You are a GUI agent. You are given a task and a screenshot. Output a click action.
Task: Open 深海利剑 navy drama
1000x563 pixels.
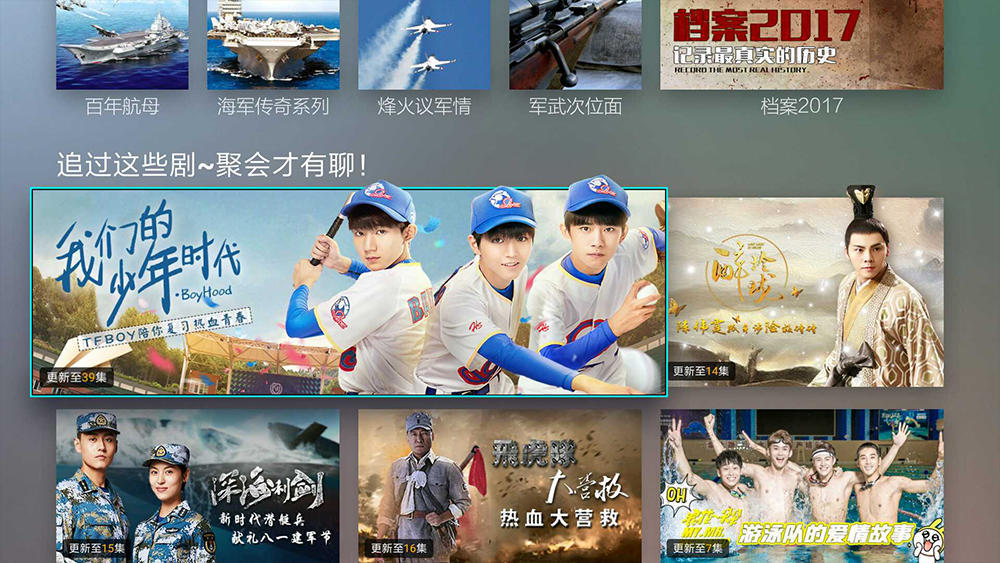coord(198,485)
